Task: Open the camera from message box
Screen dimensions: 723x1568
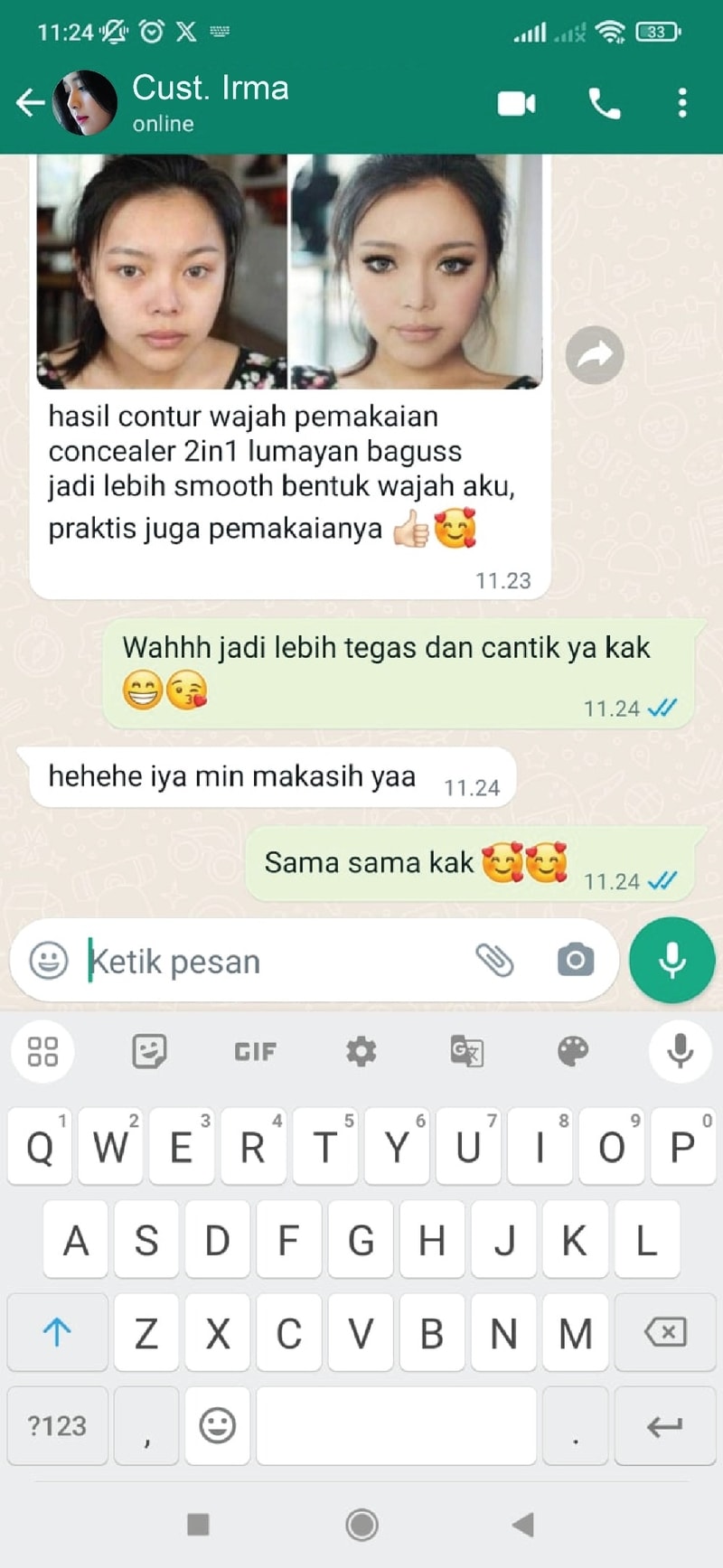Action: pos(575,960)
